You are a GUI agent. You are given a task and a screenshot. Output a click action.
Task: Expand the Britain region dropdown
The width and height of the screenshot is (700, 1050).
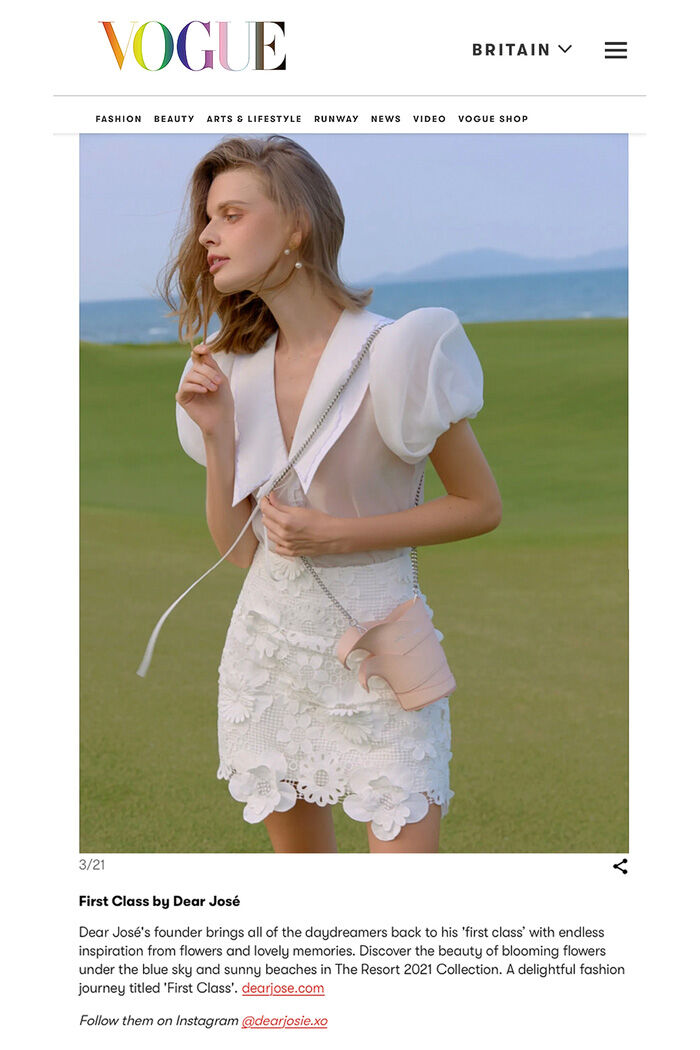pyautogui.click(x=522, y=50)
